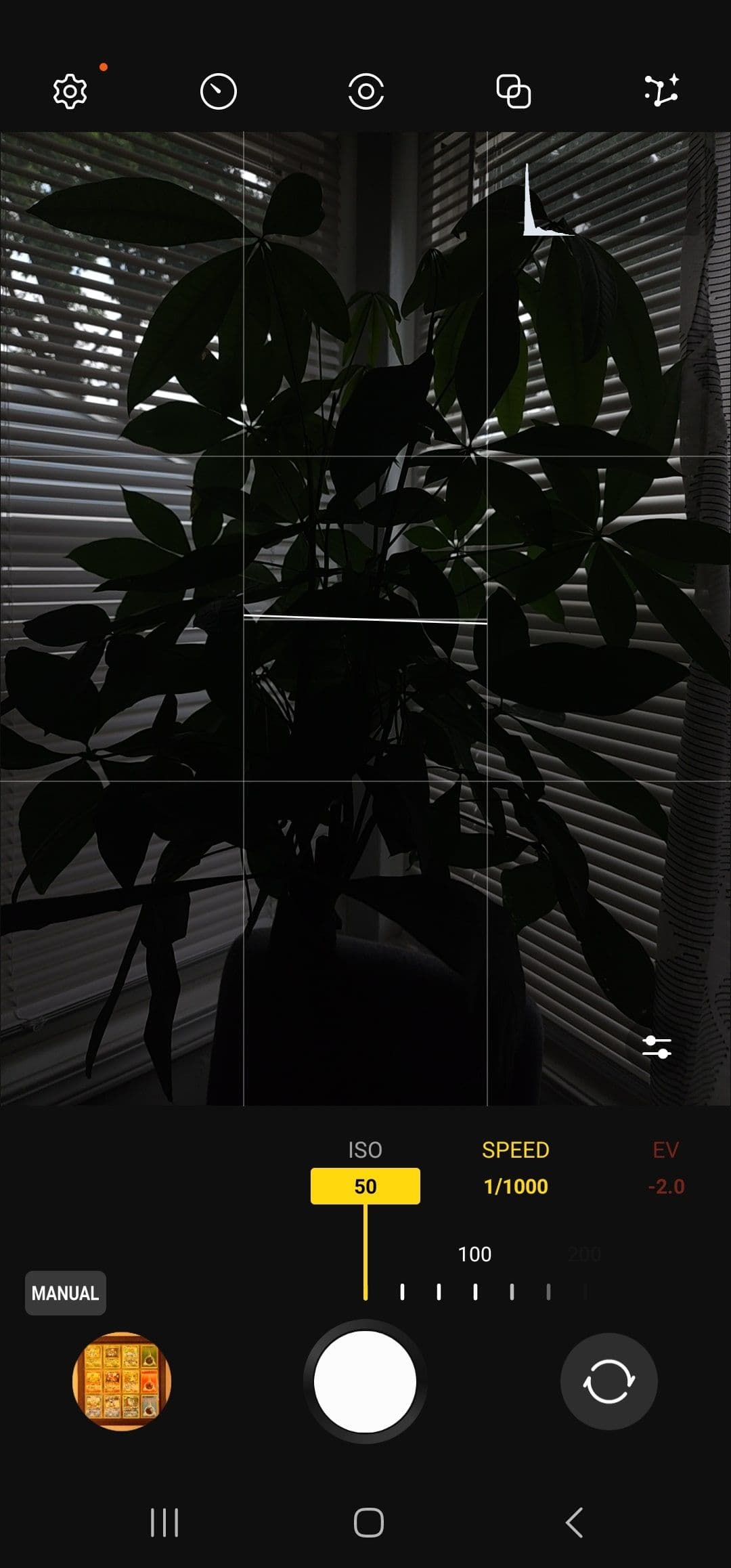Open the filters and effects sparkle icon
Image resolution: width=731 pixels, height=1568 pixels.
point(661,91)
